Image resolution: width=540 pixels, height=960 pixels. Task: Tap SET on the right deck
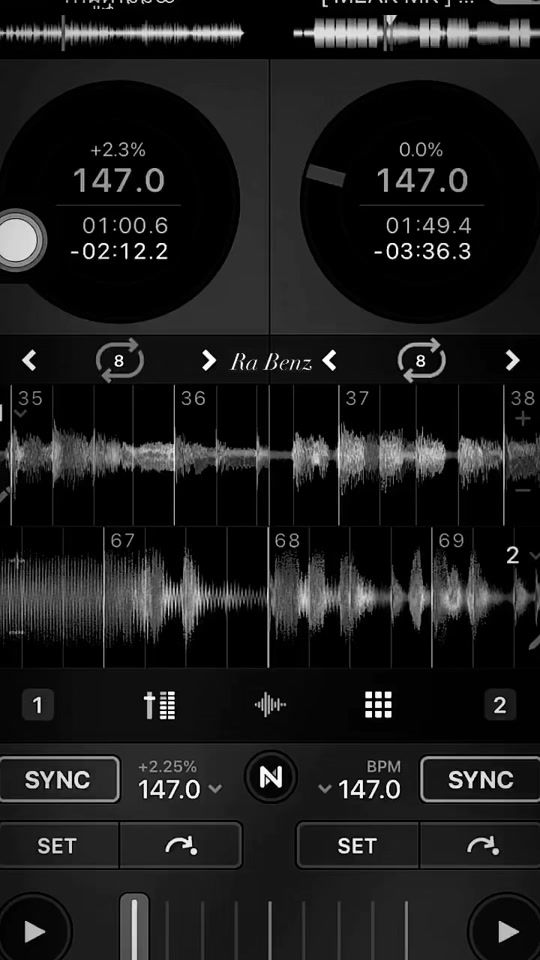tap(357, 846)
